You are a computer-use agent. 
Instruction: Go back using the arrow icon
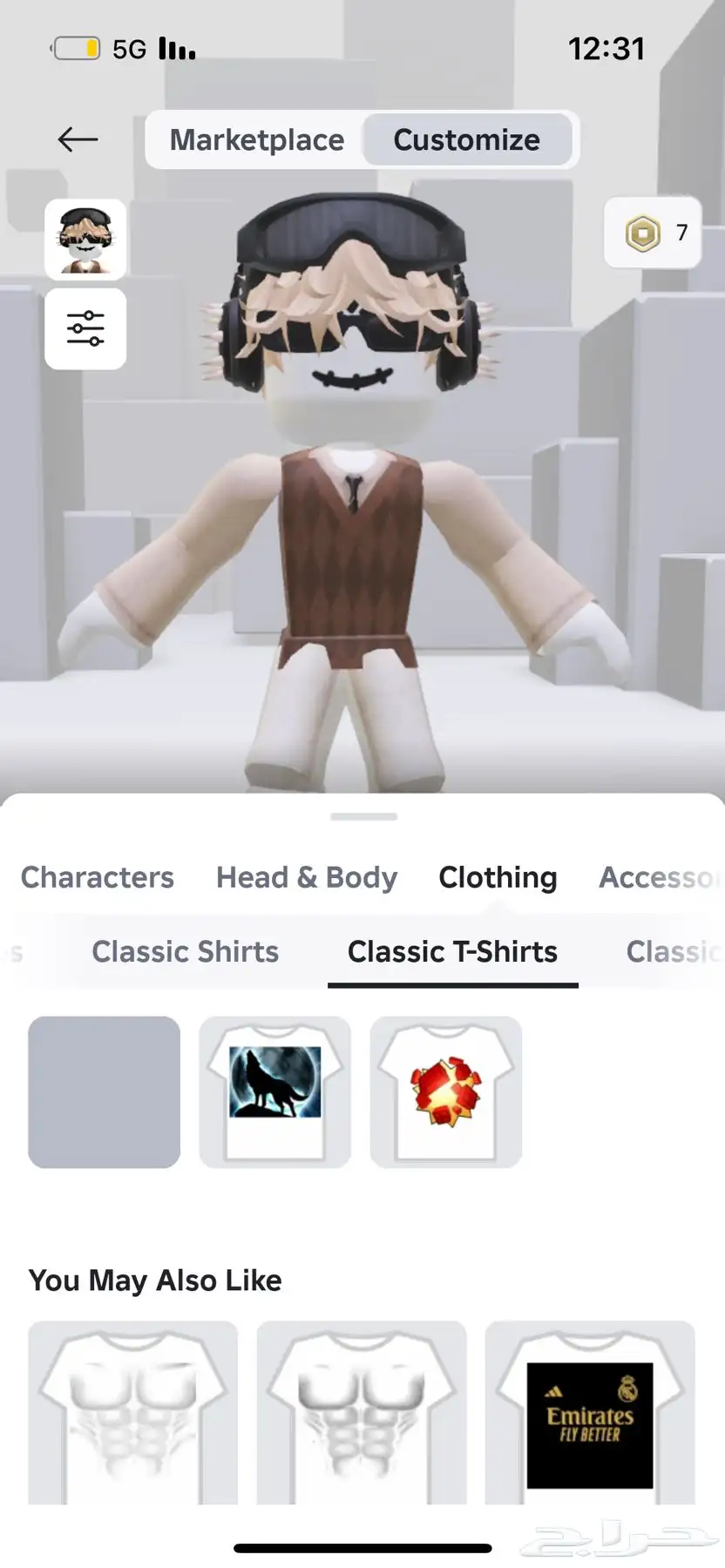pos(78,139)
